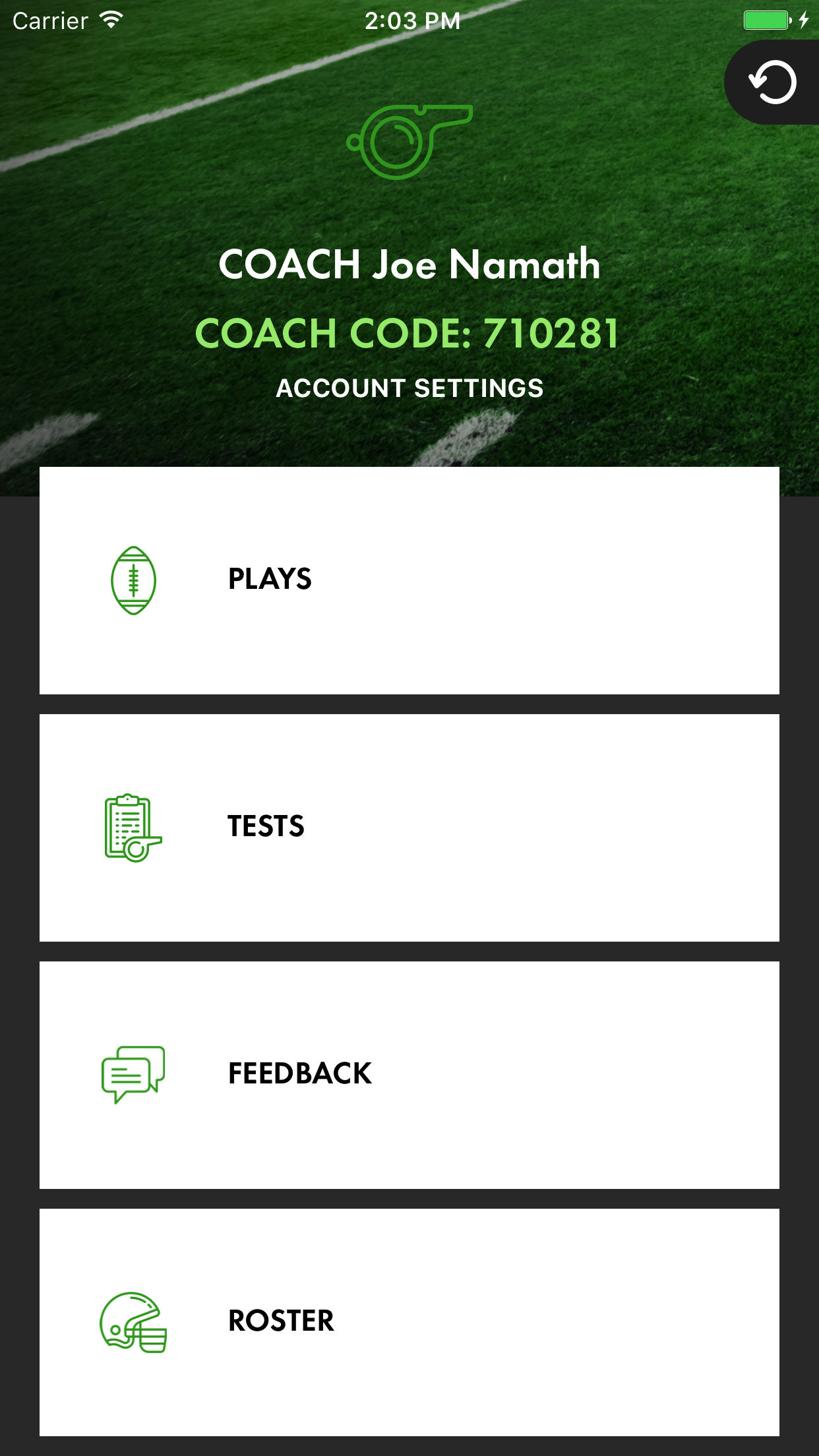View the Feedback section
The image size is (819, 1456).
point(409,1075)
